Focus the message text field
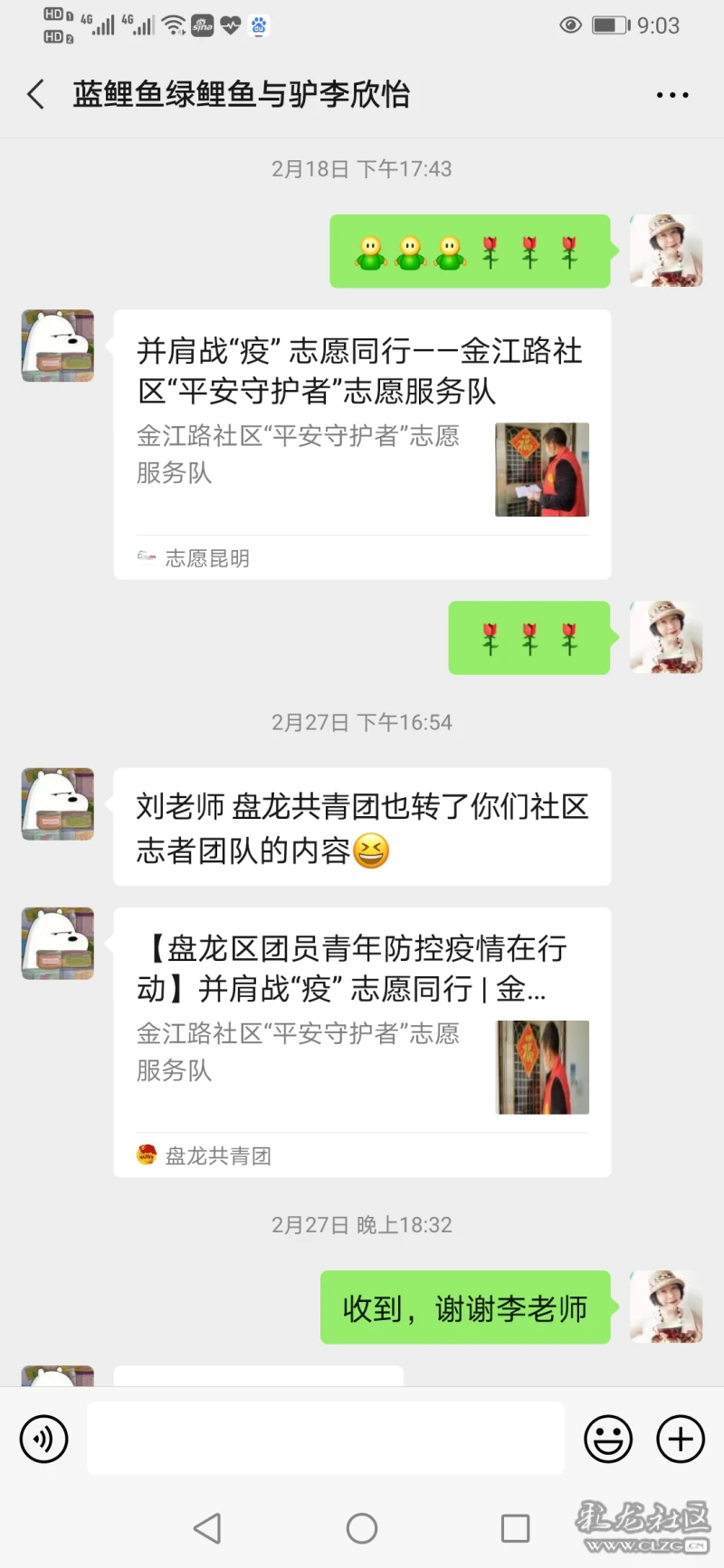The width and height of the screenshot is (724, 1568). pyautogui.click(x=326, y=1438)
